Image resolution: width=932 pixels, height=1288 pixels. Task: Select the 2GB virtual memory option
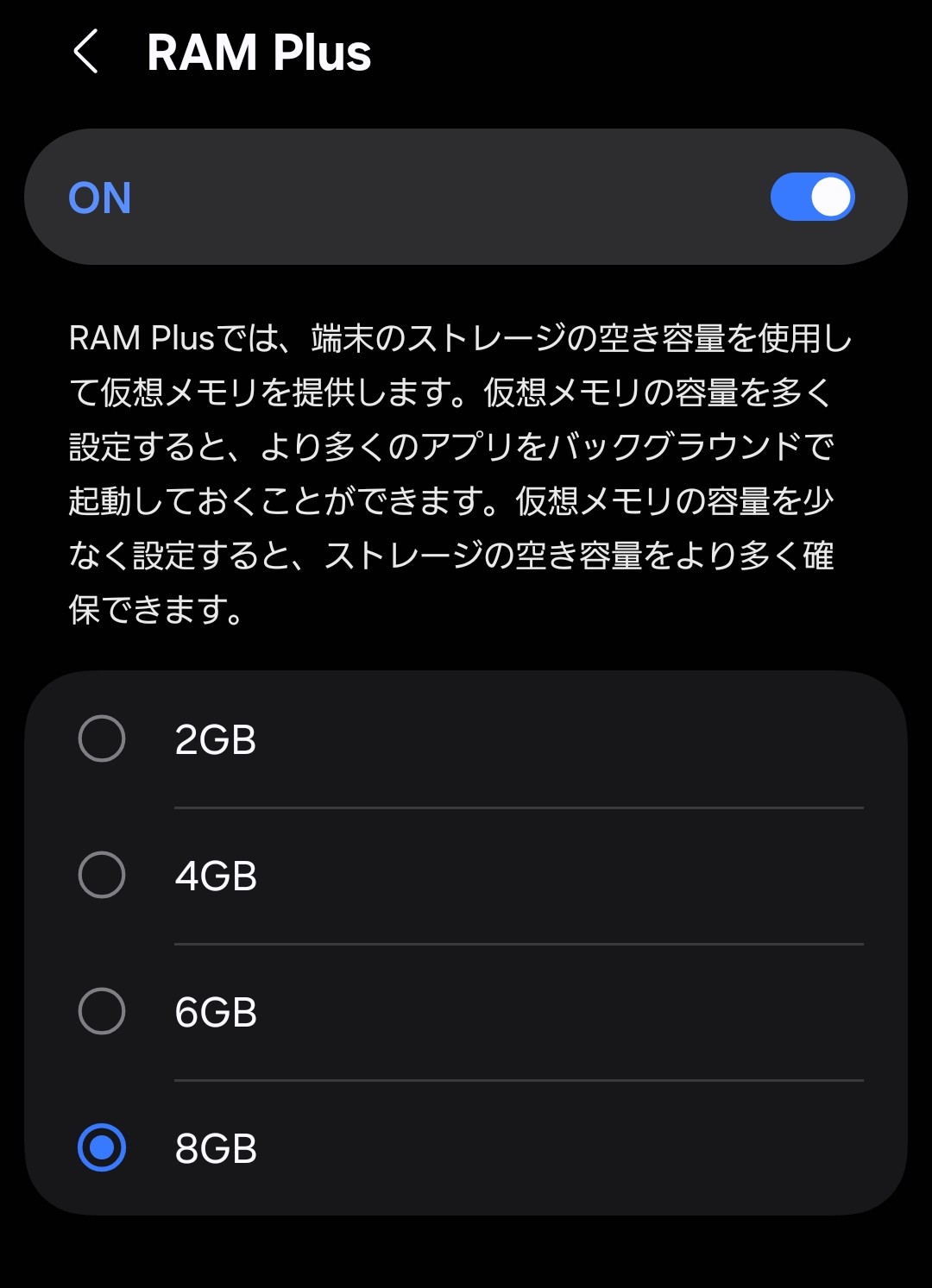pos(102,739)
